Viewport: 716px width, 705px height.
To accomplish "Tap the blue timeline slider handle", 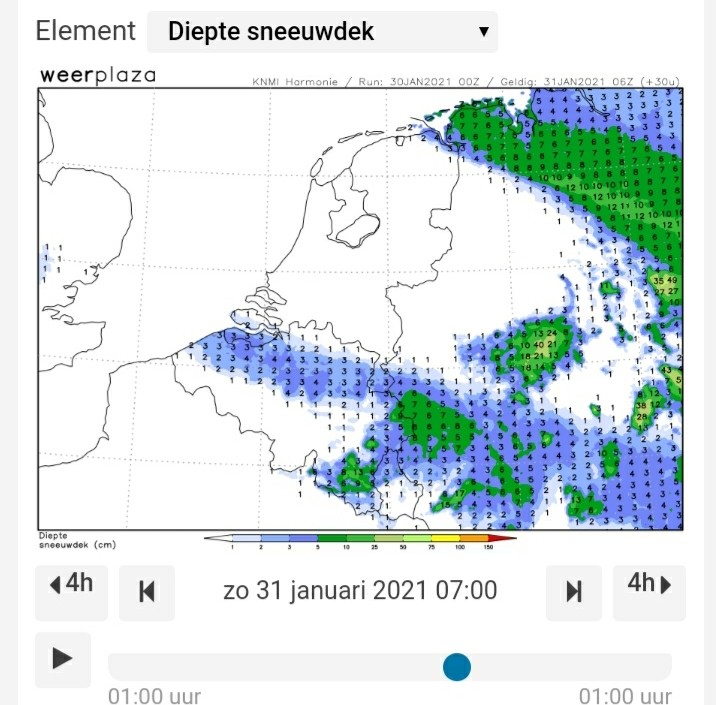I will tap(457, 667).
